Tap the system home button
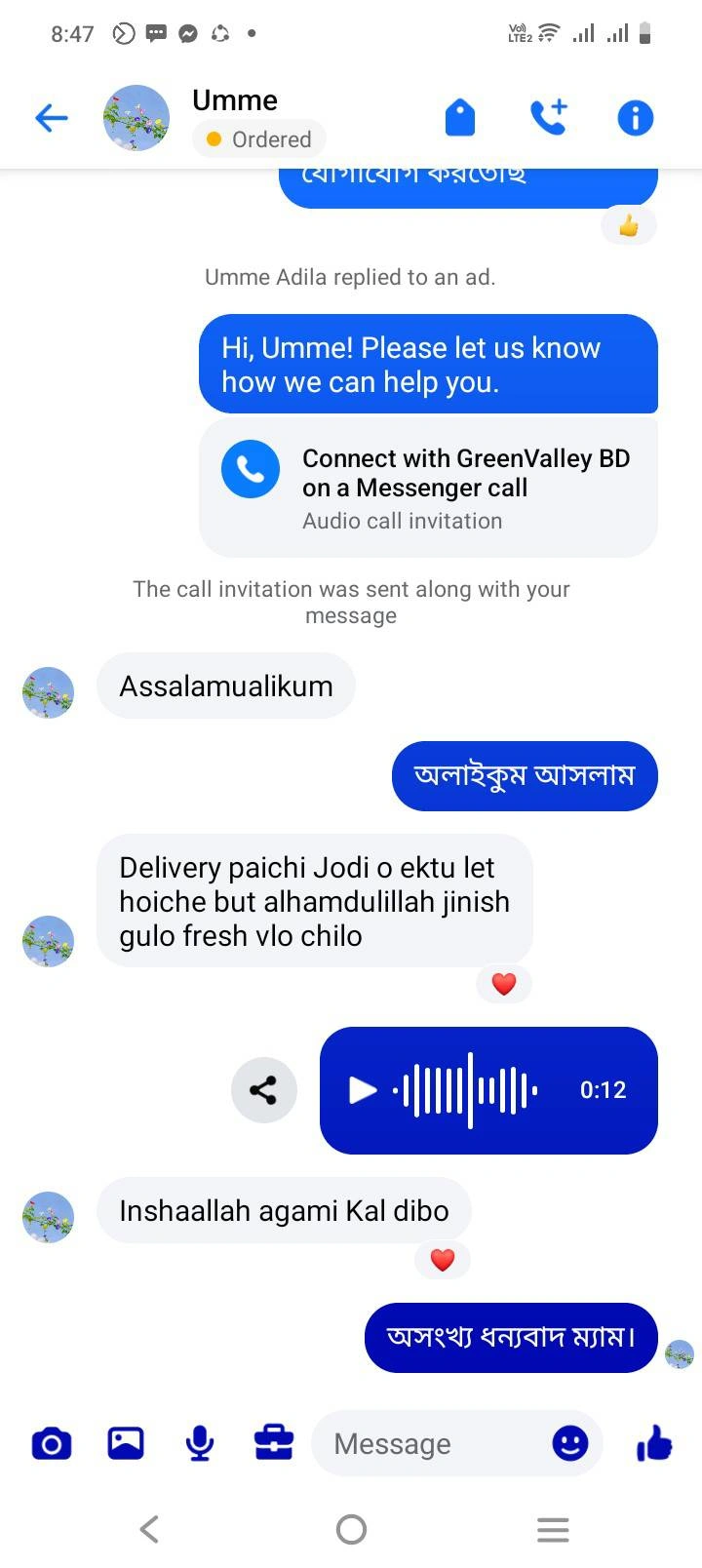702x1568 pixels. (x=351, y=1529)
